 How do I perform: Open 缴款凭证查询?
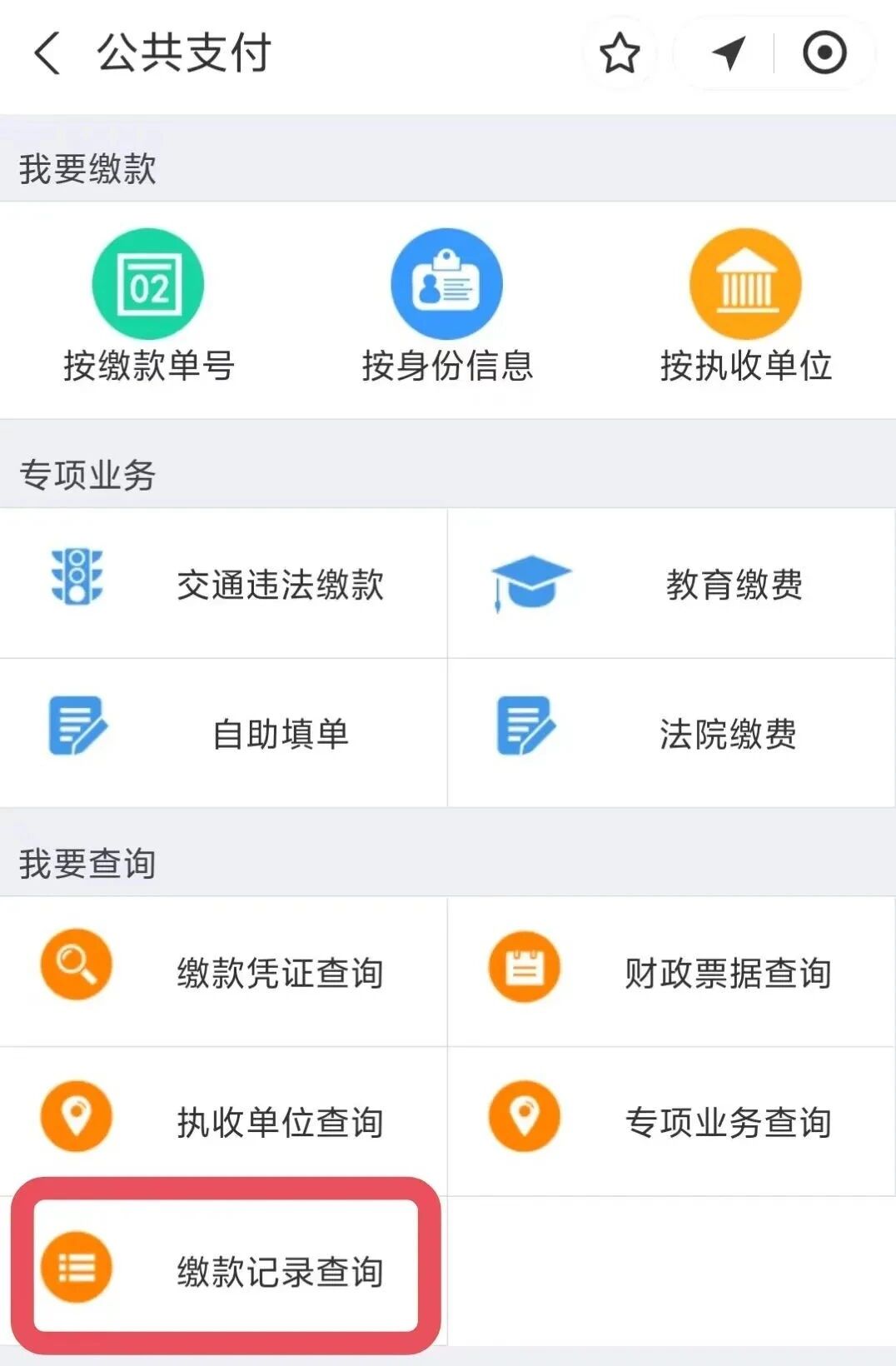tap(223, 971)
